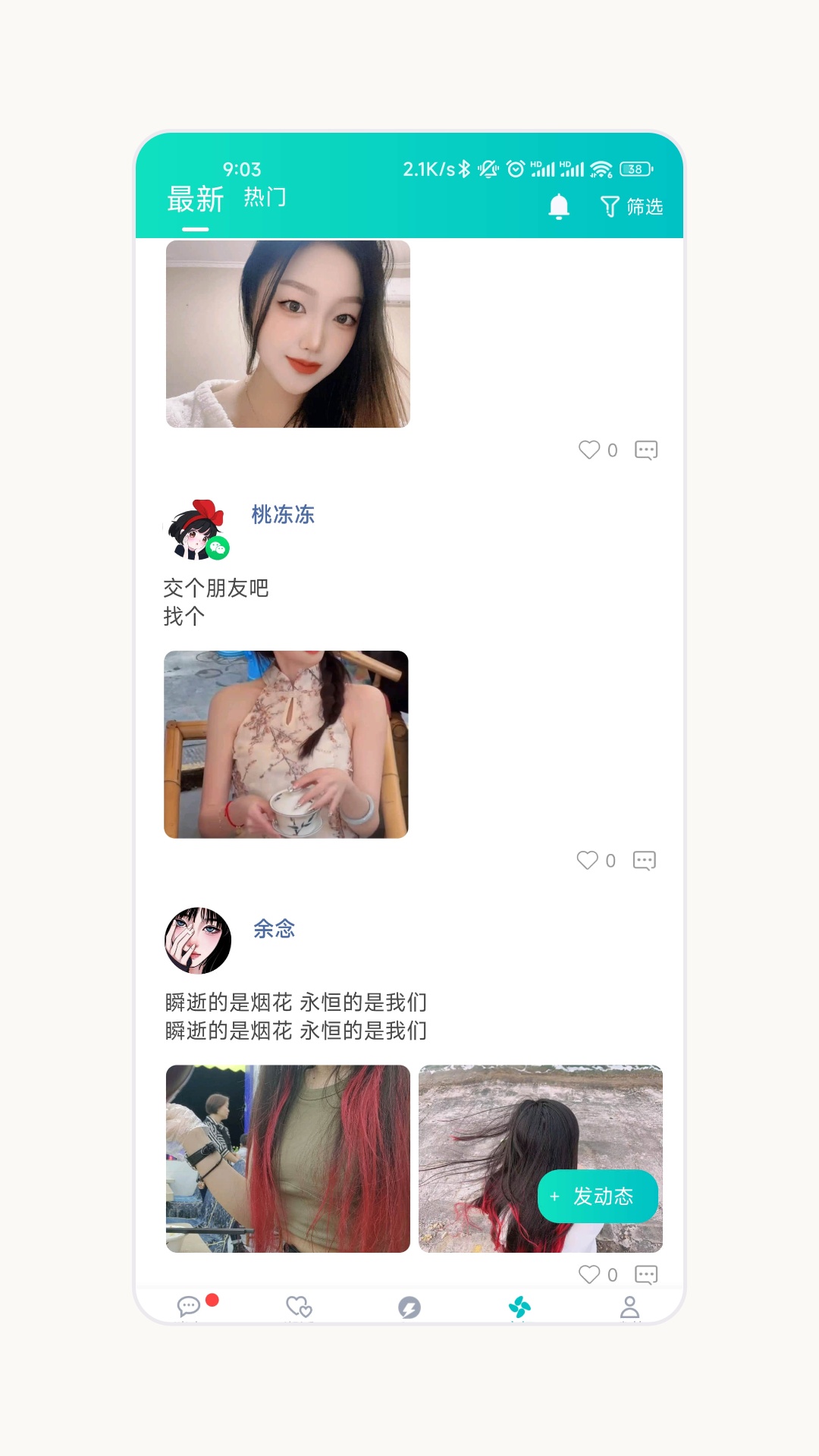Select the 最新 tab
The height and width of the screenshot is (1456, 819).
pyautogui.click(x=194, y=198)
